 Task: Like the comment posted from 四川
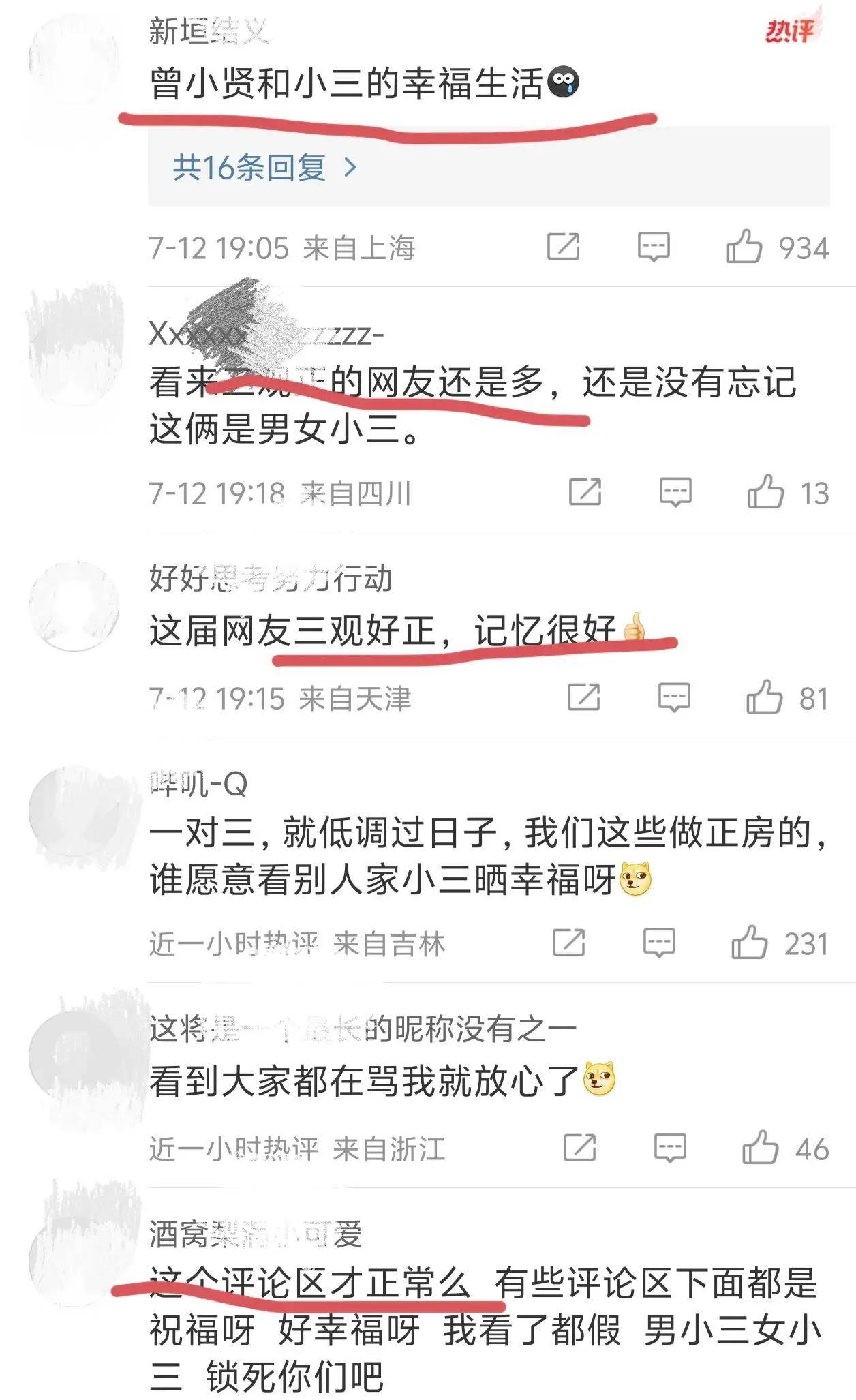(765, 492)
